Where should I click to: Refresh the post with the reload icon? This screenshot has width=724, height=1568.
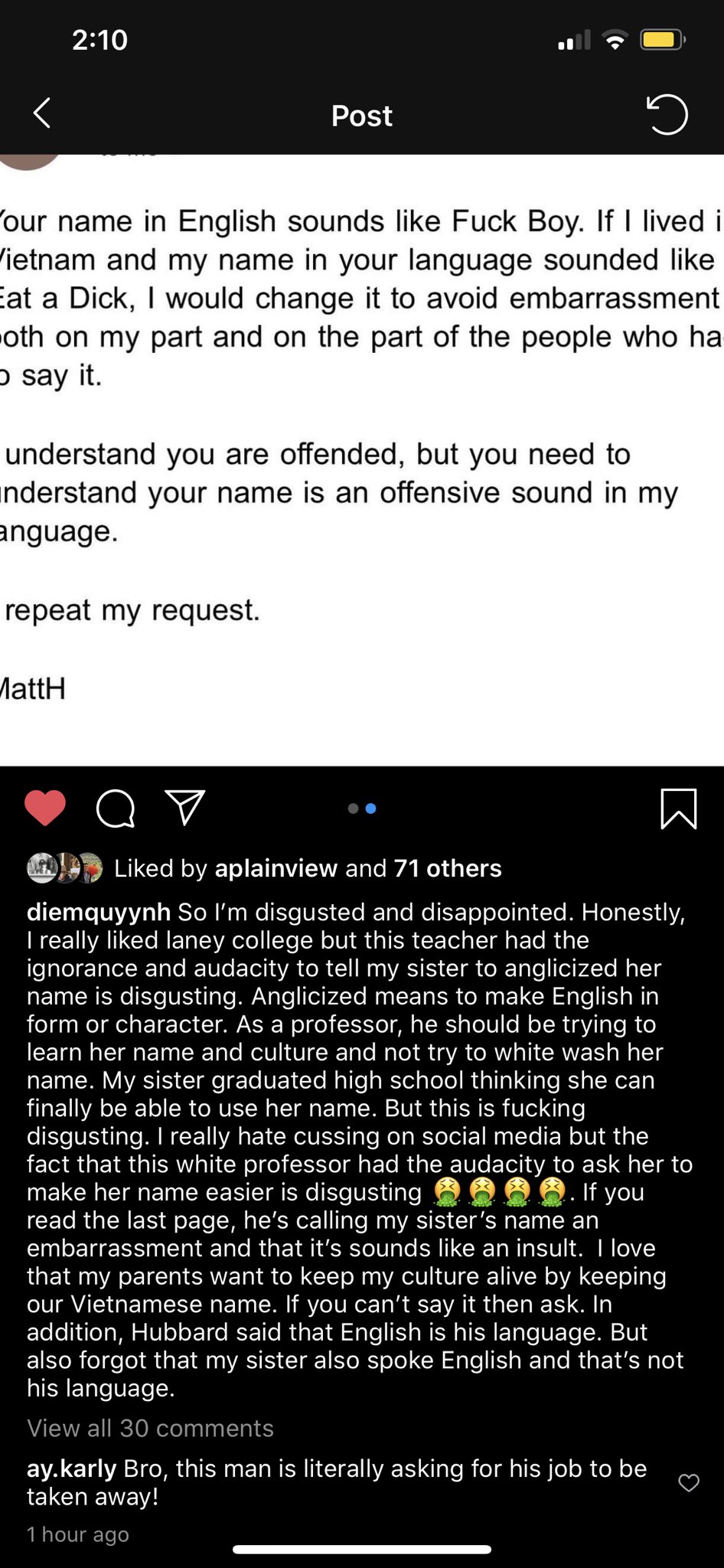(667, 115)
